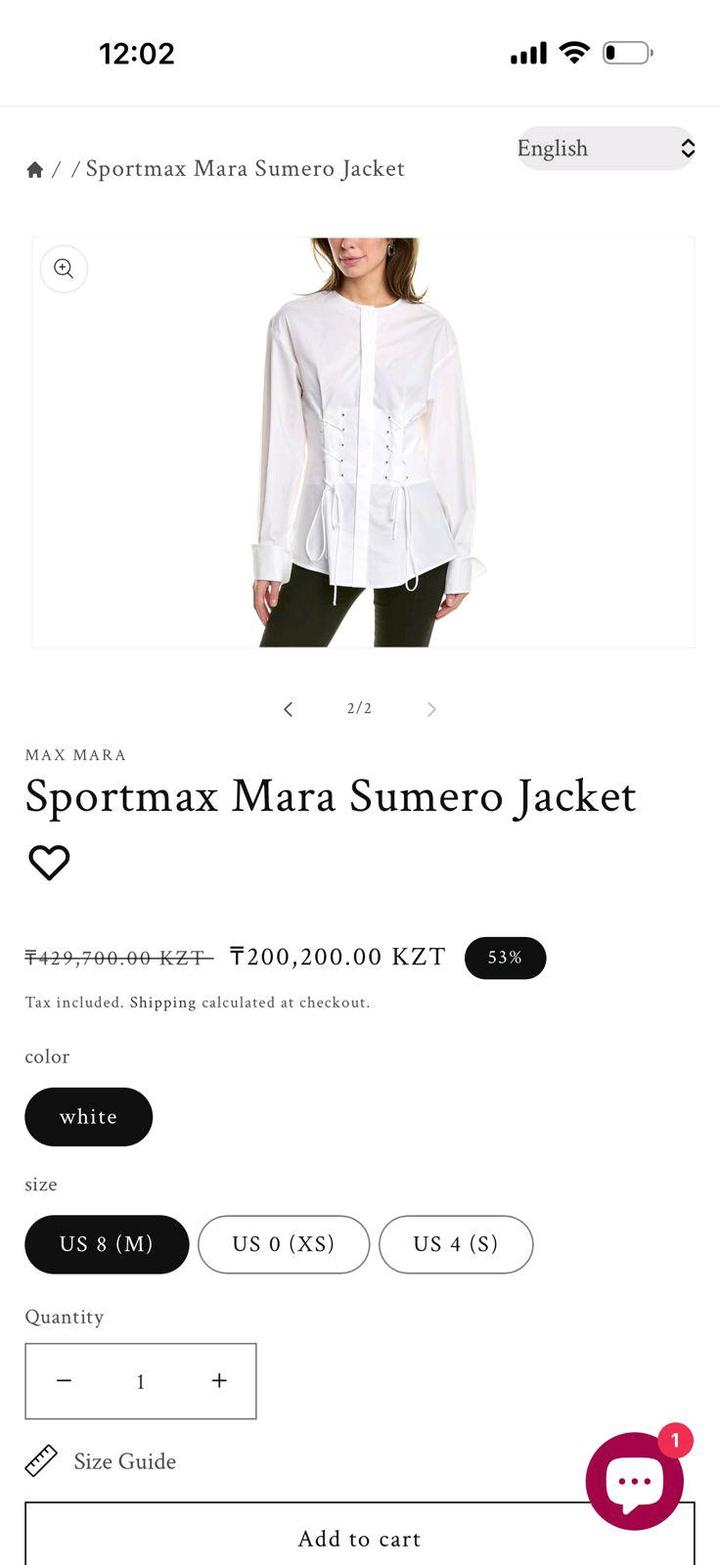Screen dimensions: 720x1565
Task: Open the Shipping policy link
Action: coord(163,1002)
